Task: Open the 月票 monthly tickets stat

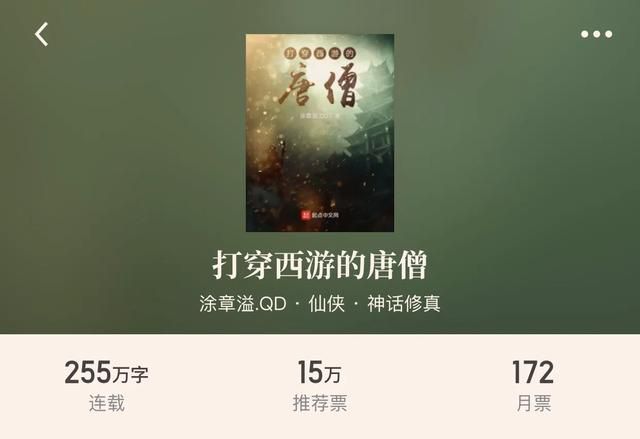Action: 532,387
